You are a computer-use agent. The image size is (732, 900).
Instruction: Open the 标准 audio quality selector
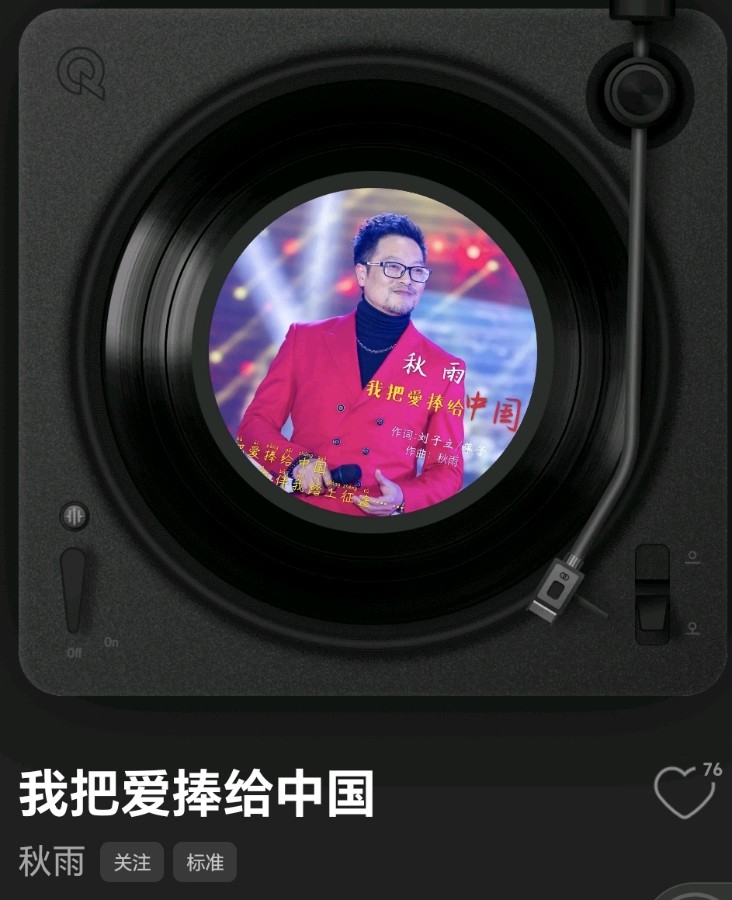point(205,862)
